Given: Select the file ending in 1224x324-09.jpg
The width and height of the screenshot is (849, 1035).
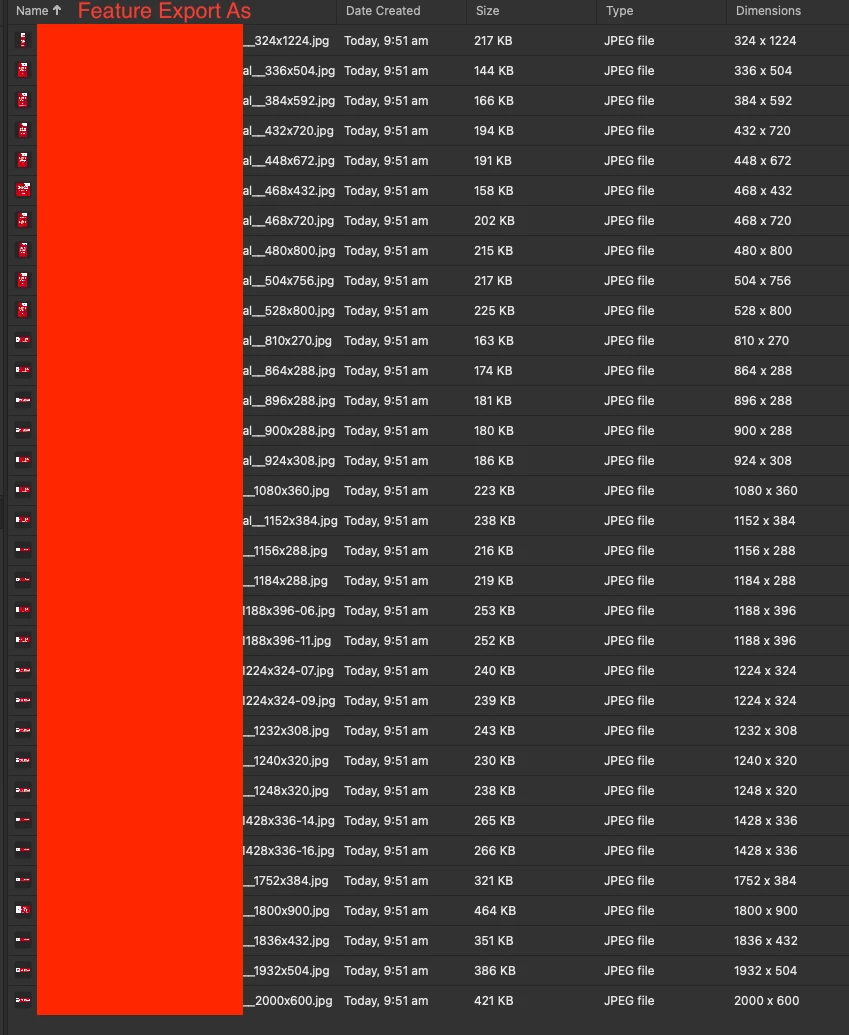Looking at the screenshot, I should pyautogui.click(x=289, y=701).
